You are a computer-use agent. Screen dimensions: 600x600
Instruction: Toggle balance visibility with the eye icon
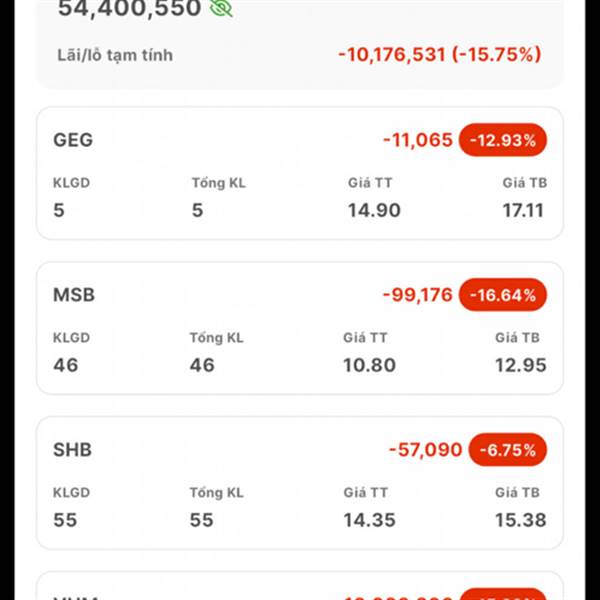[221, 9]
